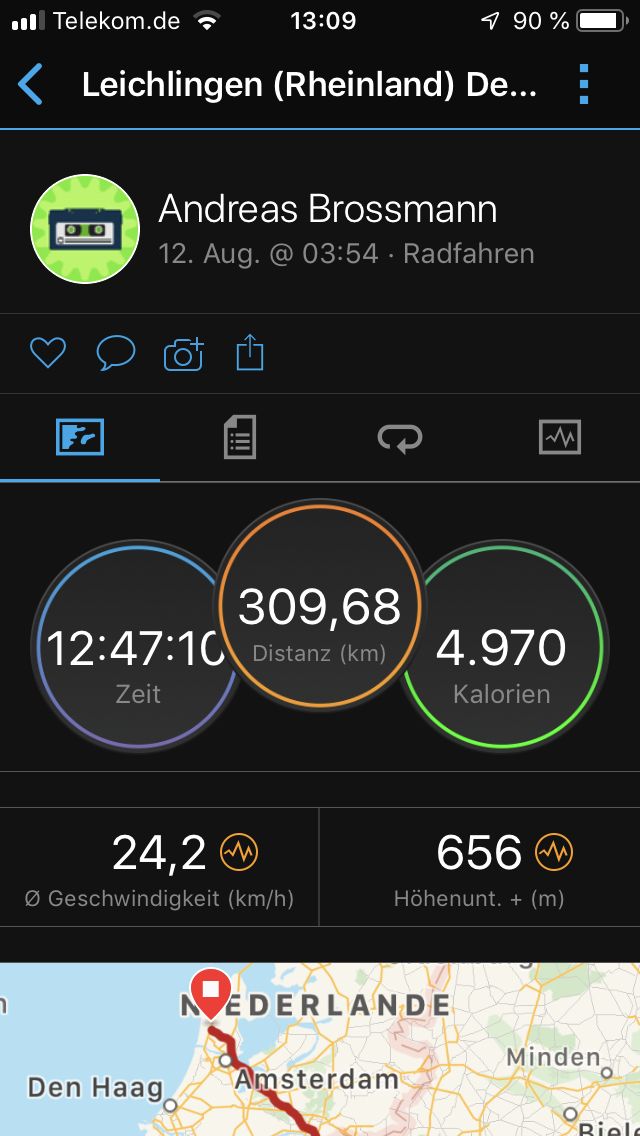Open the elevation chart icon beside 656

point(554,853)
